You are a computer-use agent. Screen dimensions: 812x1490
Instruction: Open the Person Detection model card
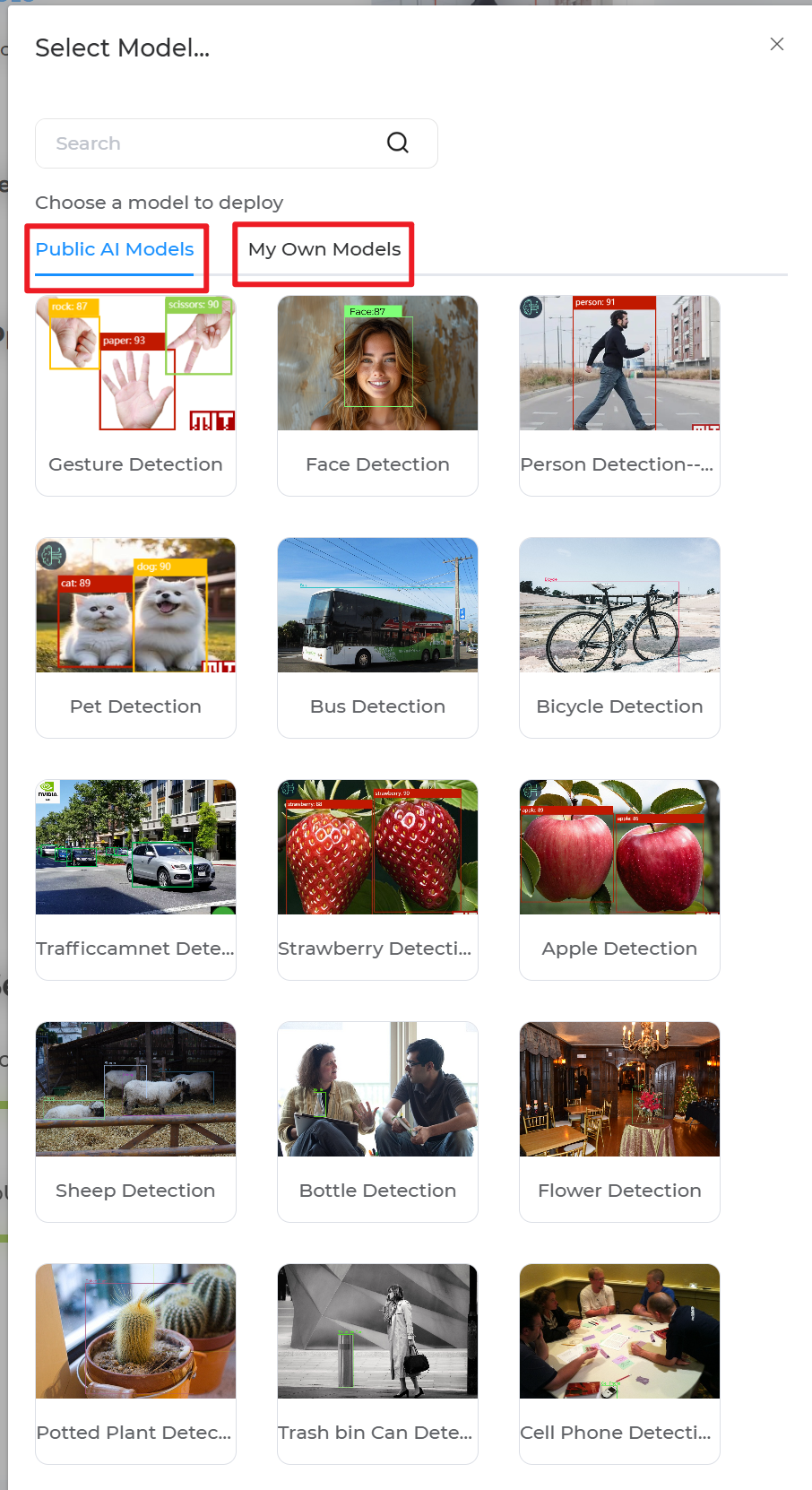[619, 395]
